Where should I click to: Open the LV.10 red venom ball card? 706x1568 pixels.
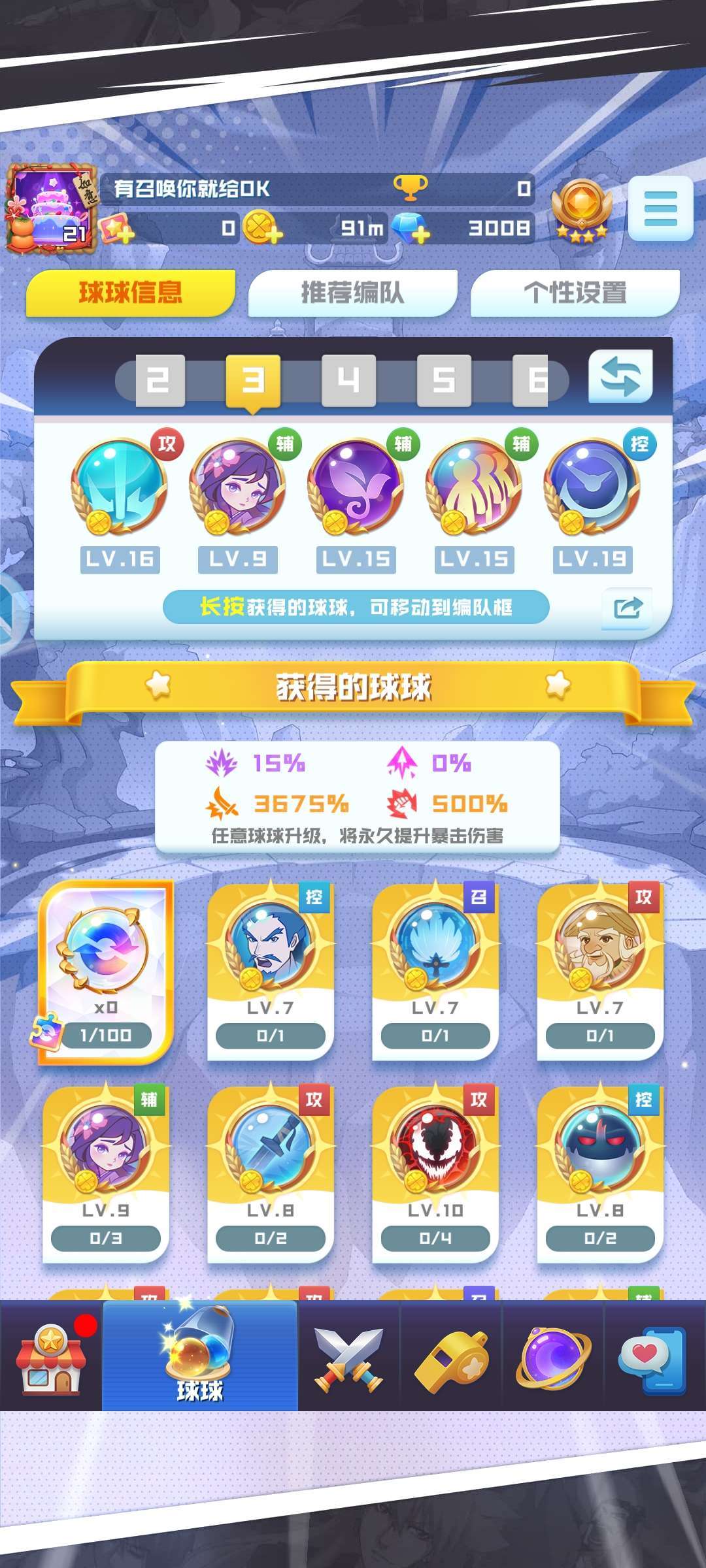[435, 1172]
